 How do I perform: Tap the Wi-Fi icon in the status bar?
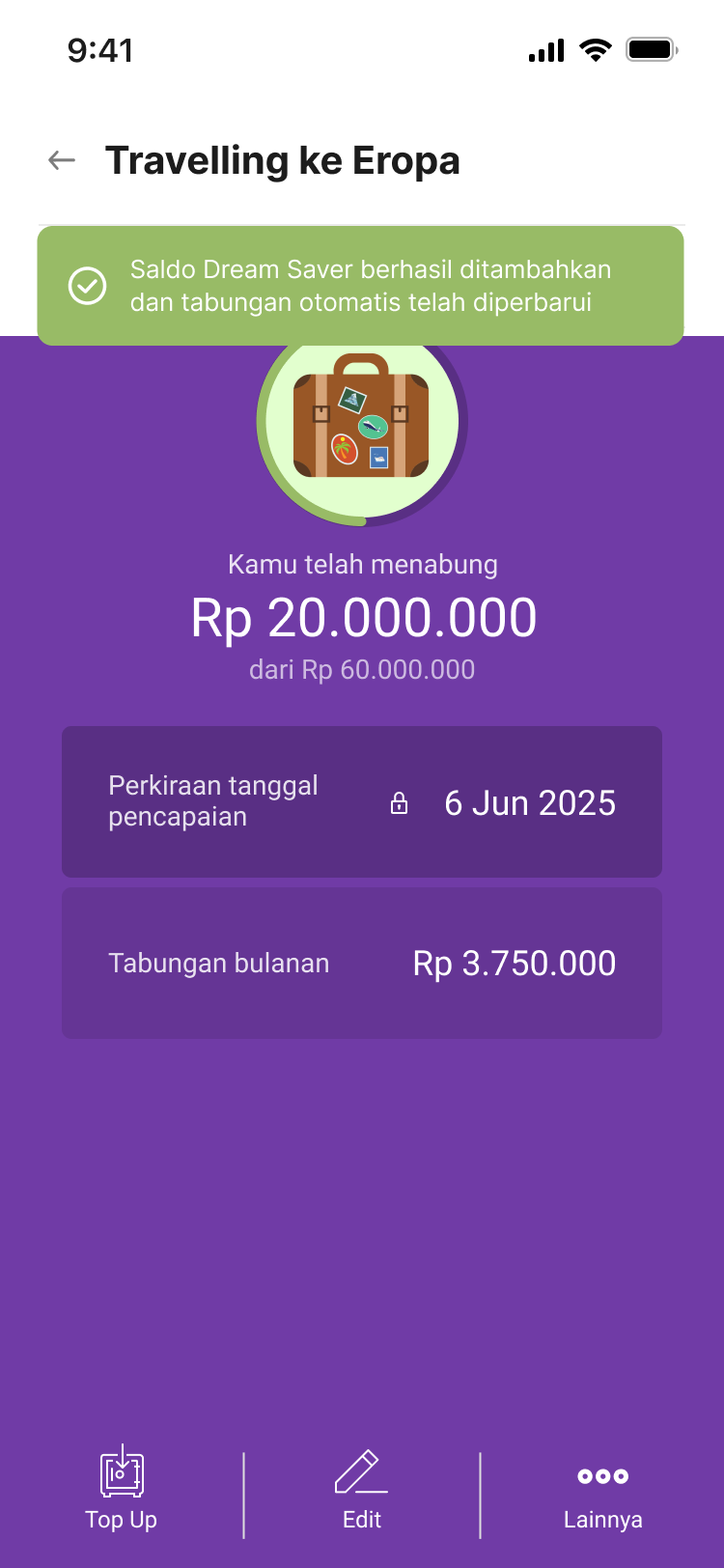(x=596, y=49)
